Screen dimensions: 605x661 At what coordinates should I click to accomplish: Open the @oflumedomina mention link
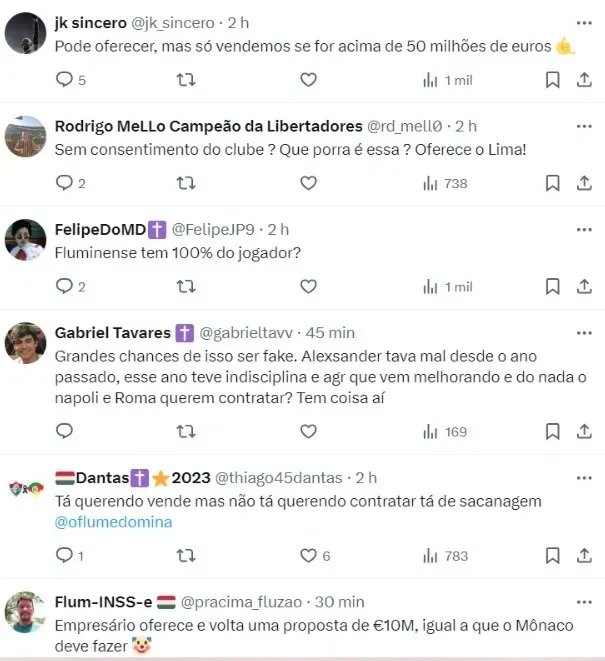(112, 522)
